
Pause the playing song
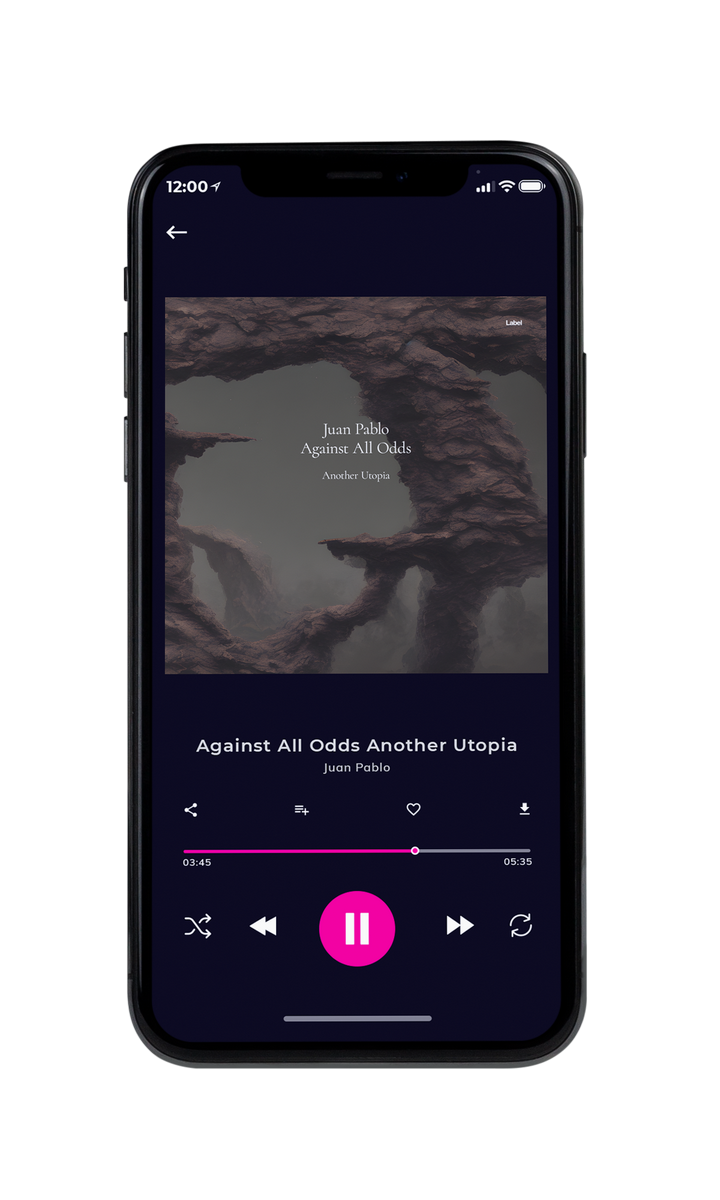[x=357, y=928]
